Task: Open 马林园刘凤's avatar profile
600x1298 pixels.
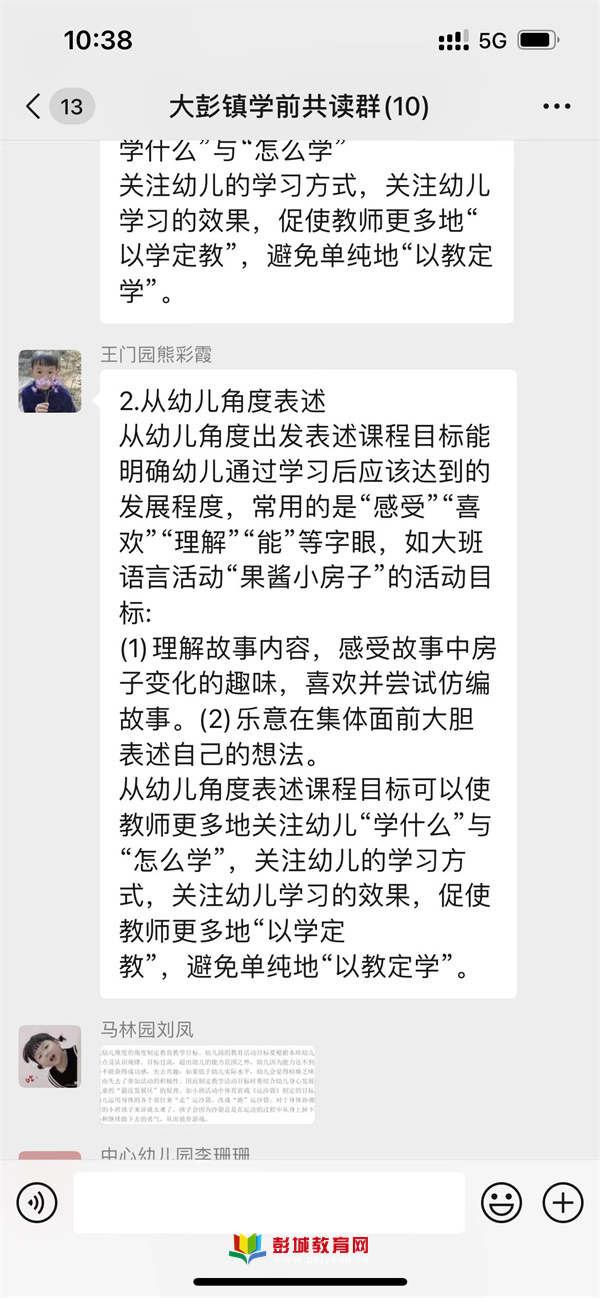Action: click(x=50, y=1056)
